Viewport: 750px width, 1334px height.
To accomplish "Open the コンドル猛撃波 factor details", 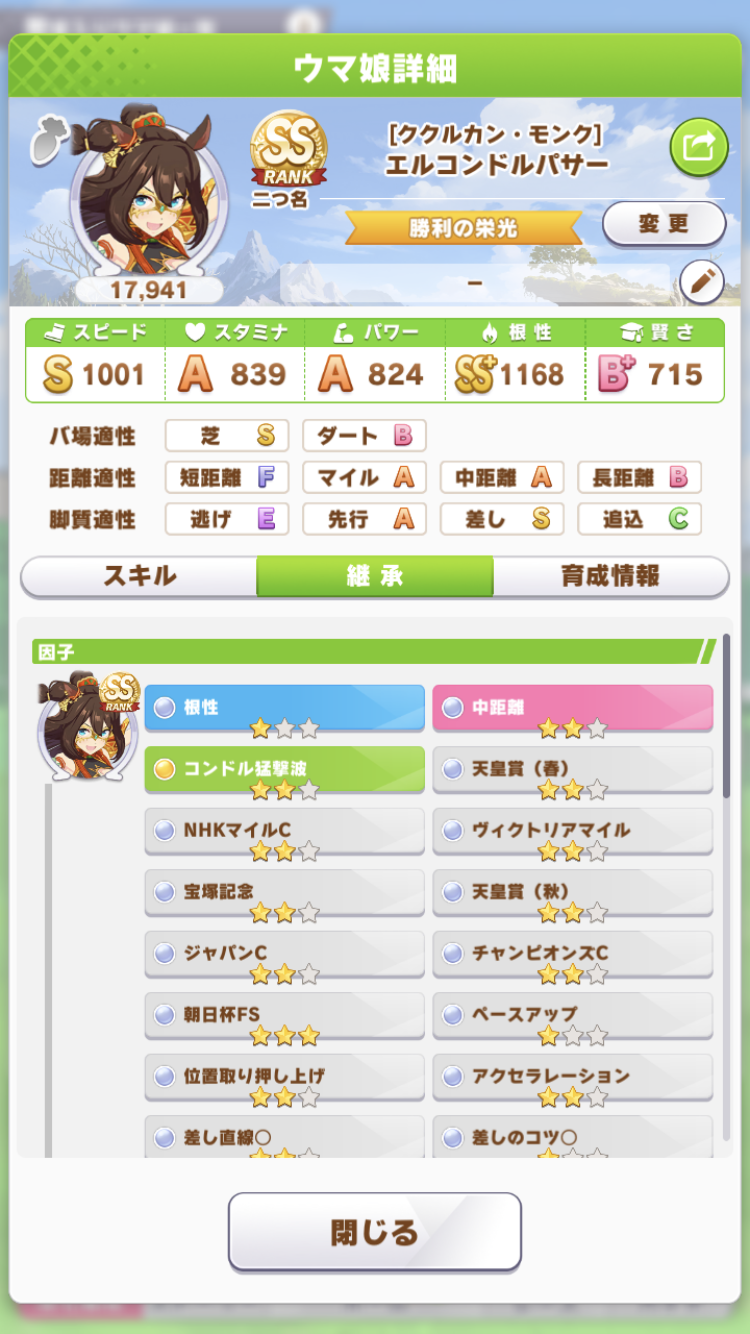I will (x=284, y=769).
